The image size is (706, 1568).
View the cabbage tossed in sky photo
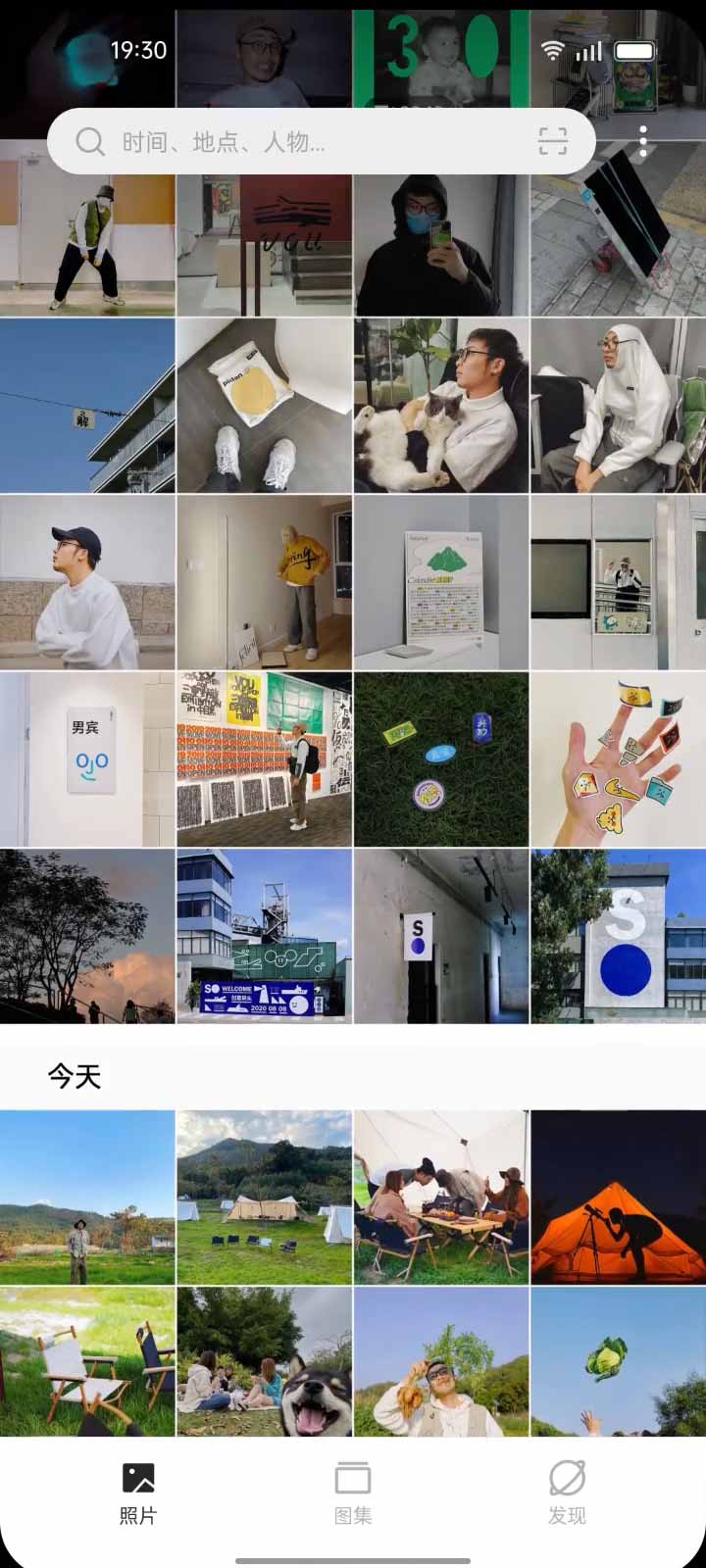[618, 1362]
